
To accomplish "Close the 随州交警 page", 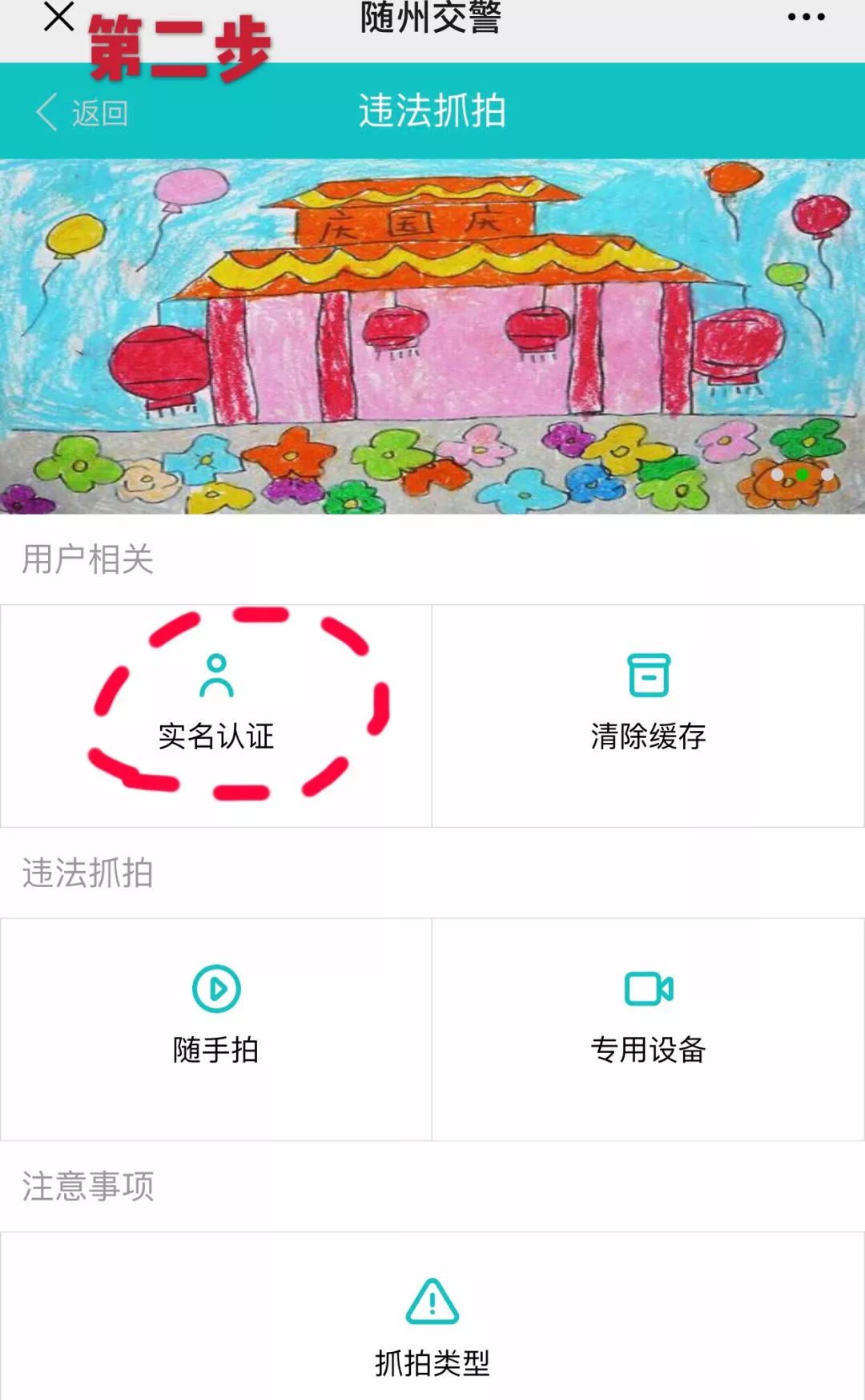I will pyautogui.click(x=58, y=16).
